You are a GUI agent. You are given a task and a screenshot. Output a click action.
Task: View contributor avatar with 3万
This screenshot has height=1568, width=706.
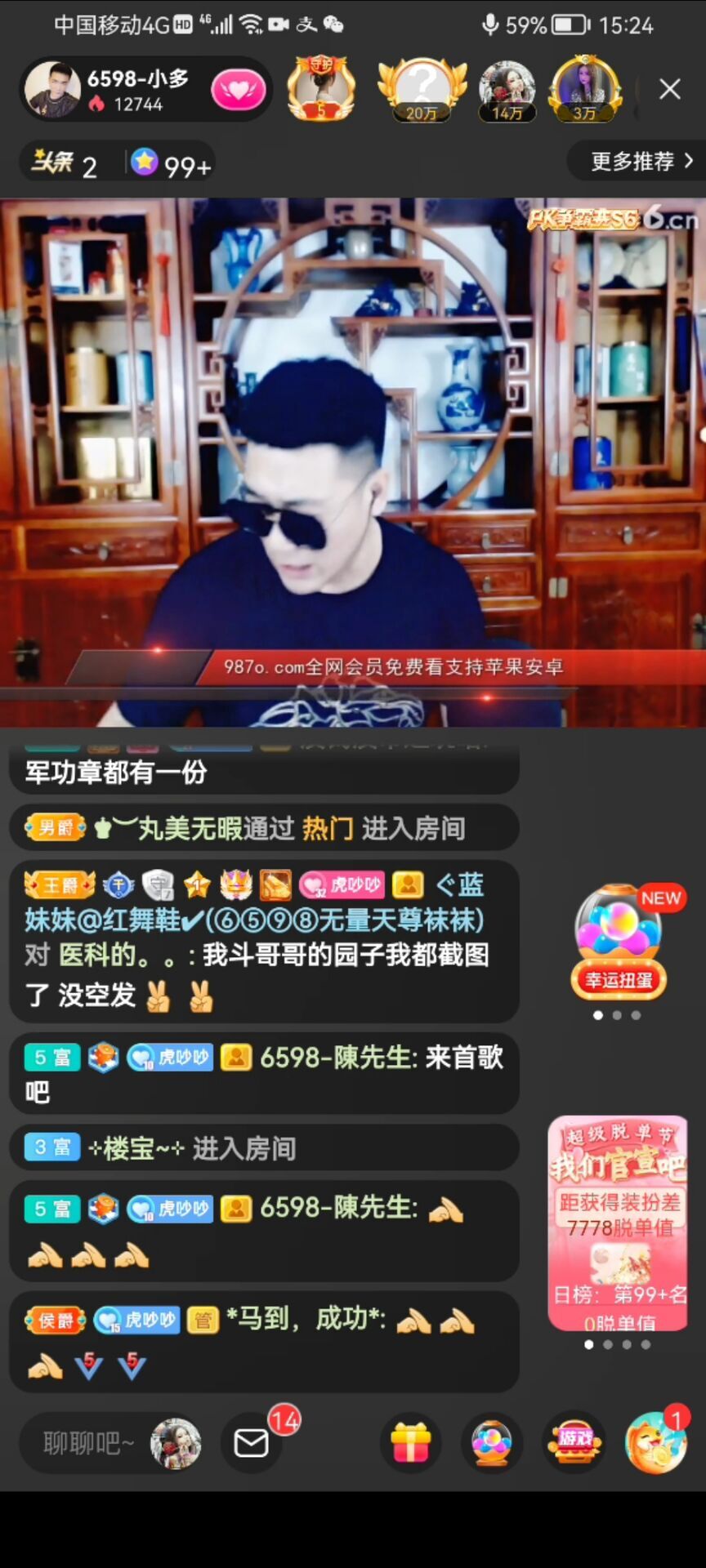584,88
